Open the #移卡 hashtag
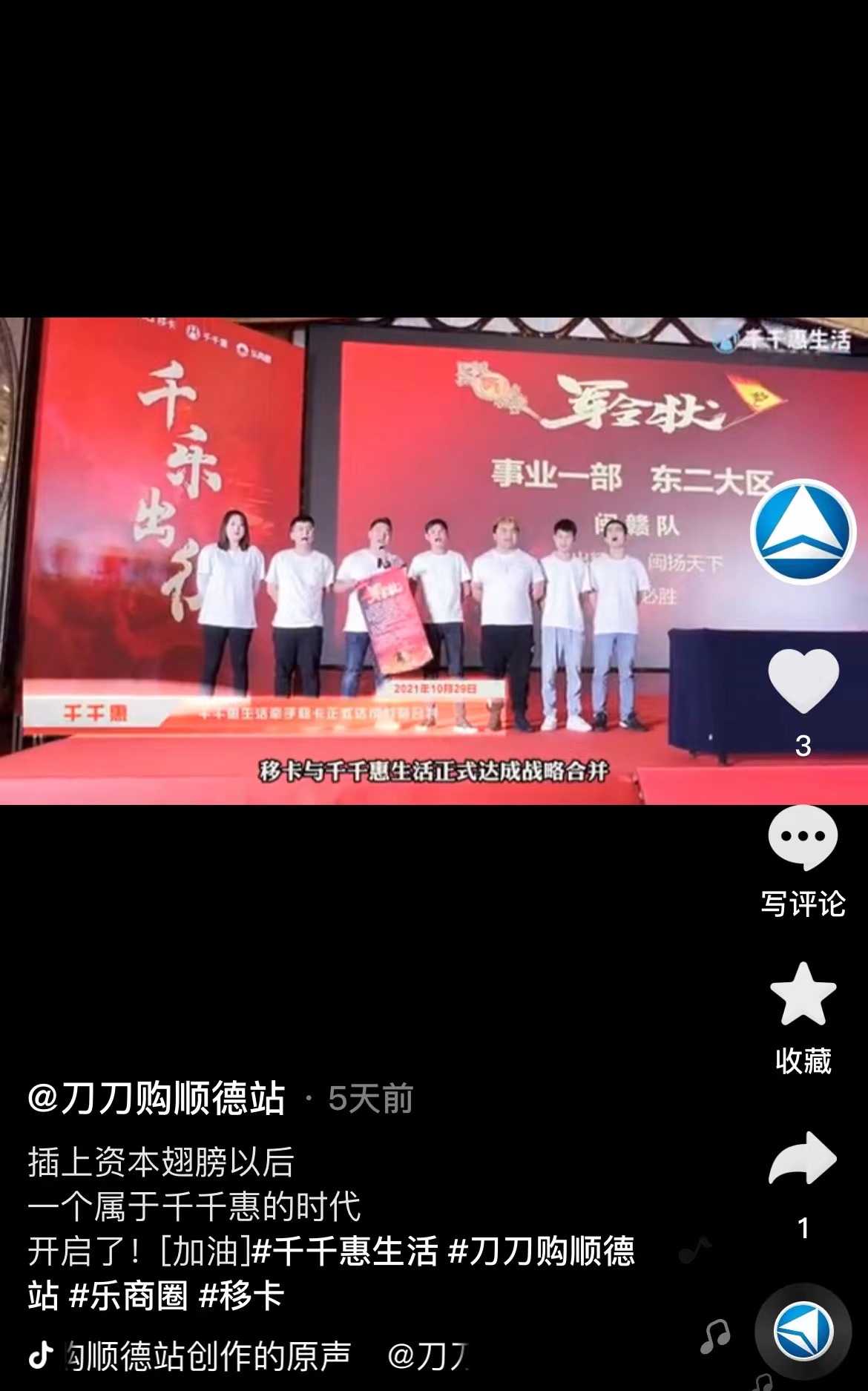The image size is (868, 1391). (x=243, y=1296)
